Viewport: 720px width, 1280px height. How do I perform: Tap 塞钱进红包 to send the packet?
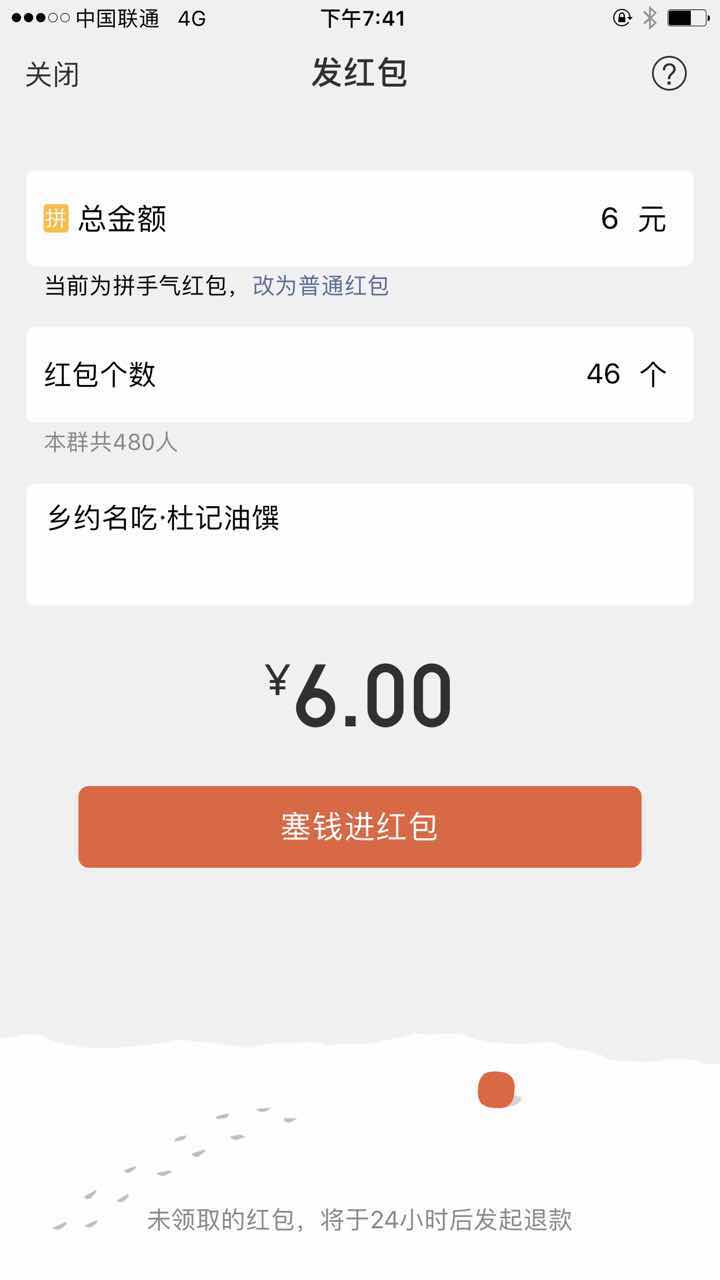pos(359,826)
